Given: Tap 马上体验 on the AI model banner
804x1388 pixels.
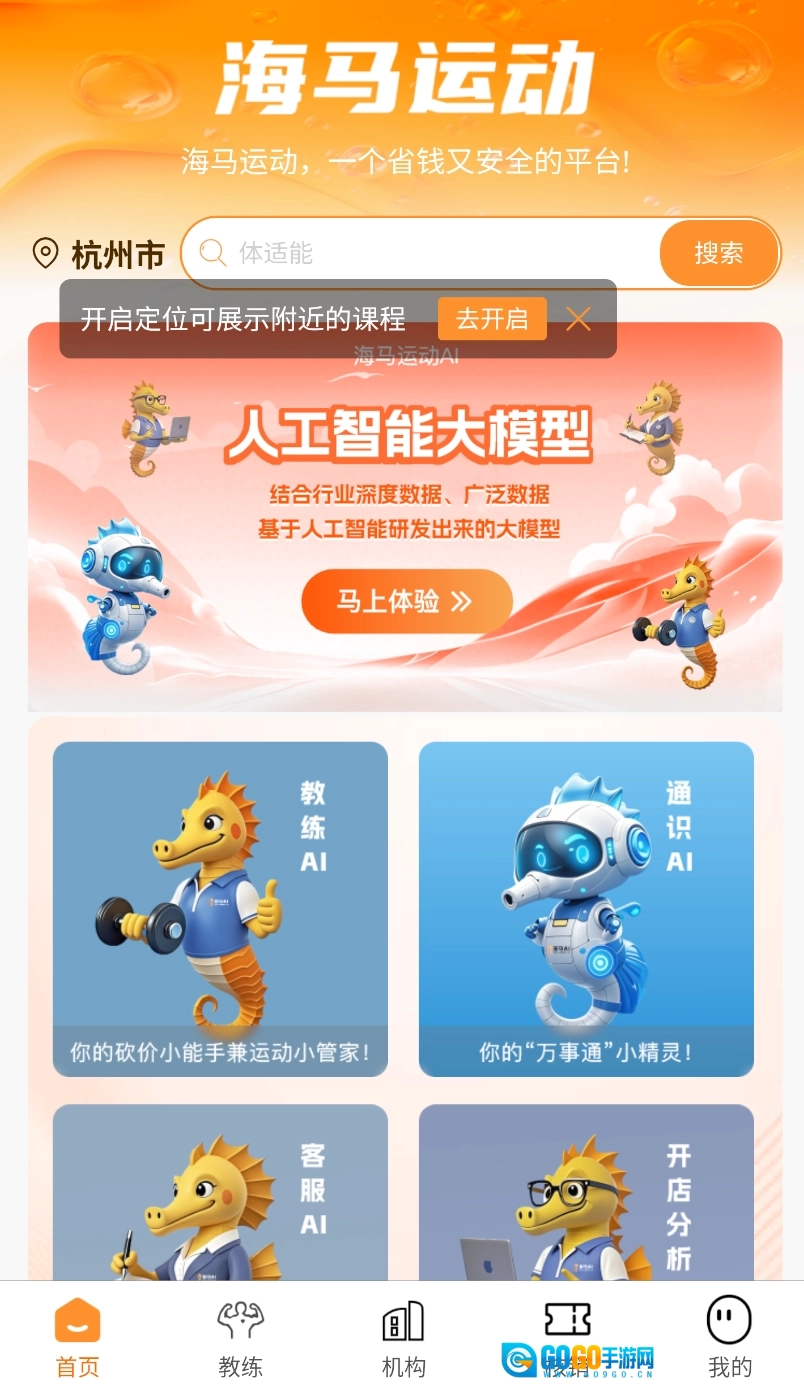Looking at the screenshot, I should (407, 601).
